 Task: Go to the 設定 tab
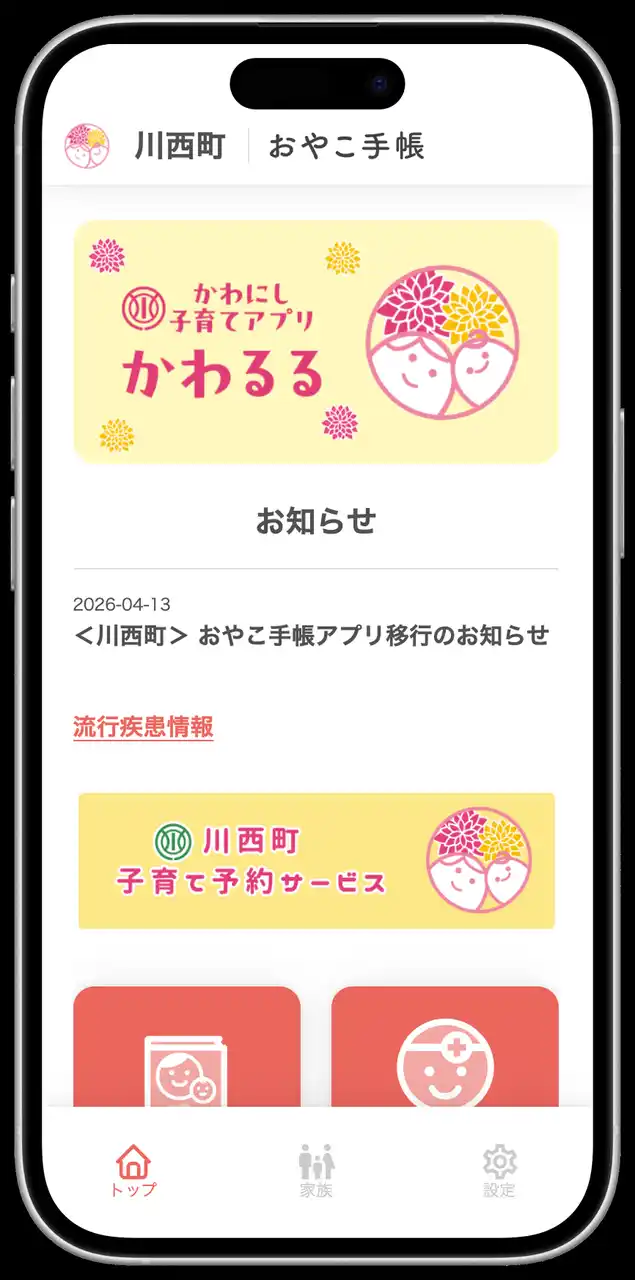pos(499,1171)
